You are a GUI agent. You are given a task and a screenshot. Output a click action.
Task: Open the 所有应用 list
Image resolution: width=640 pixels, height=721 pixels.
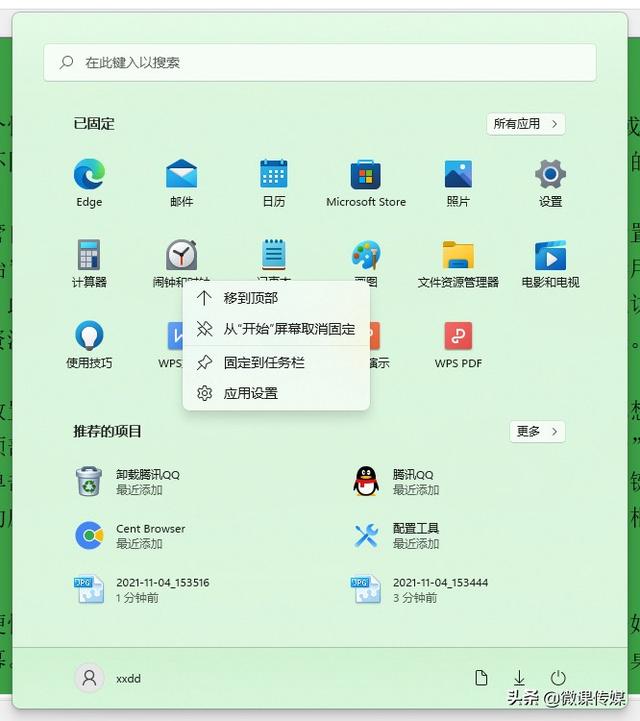coord(526,124)
